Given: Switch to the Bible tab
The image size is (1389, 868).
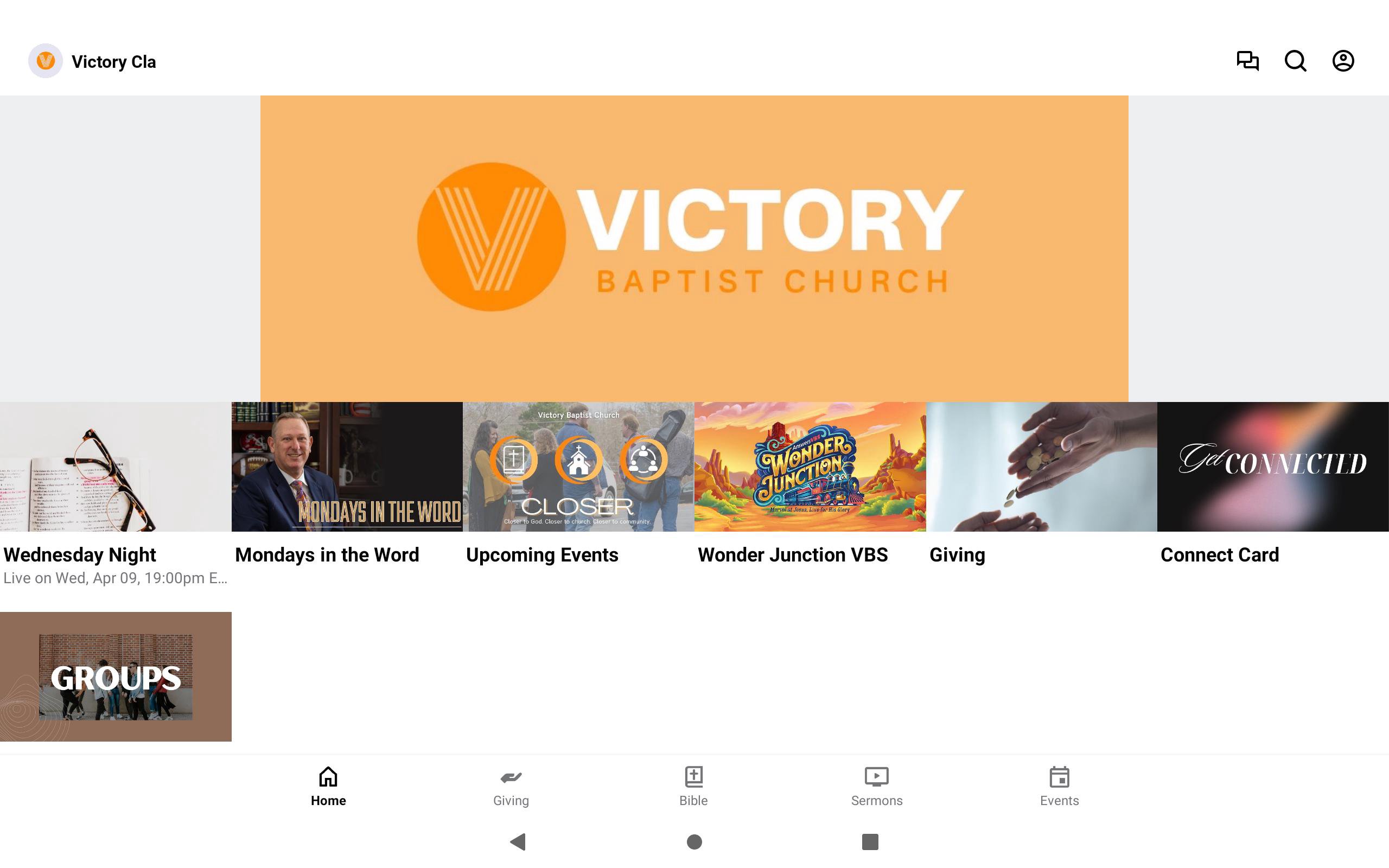Looking at the screenshot, I should click(693, 787).
